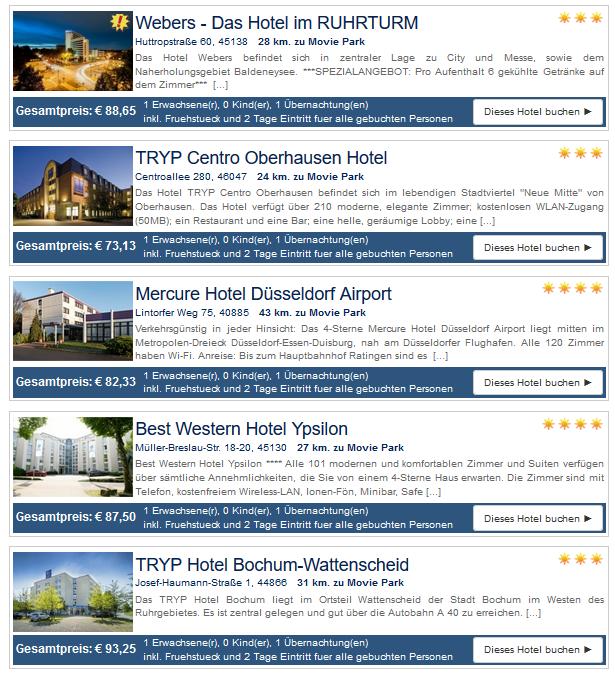This screenshot has width=615, height=681.
Task: View the TRYP Bochum-Wattenscheid photo
Action: point(72,592)
